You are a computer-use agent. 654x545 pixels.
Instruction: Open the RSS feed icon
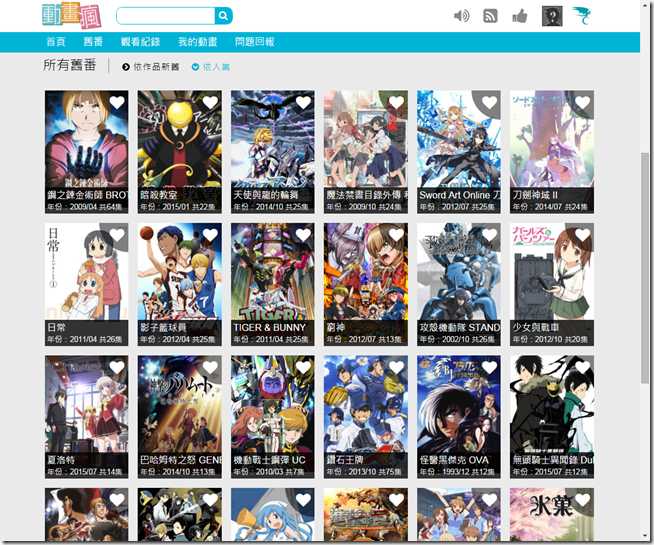pyautogui.click(x=490, y=16)
